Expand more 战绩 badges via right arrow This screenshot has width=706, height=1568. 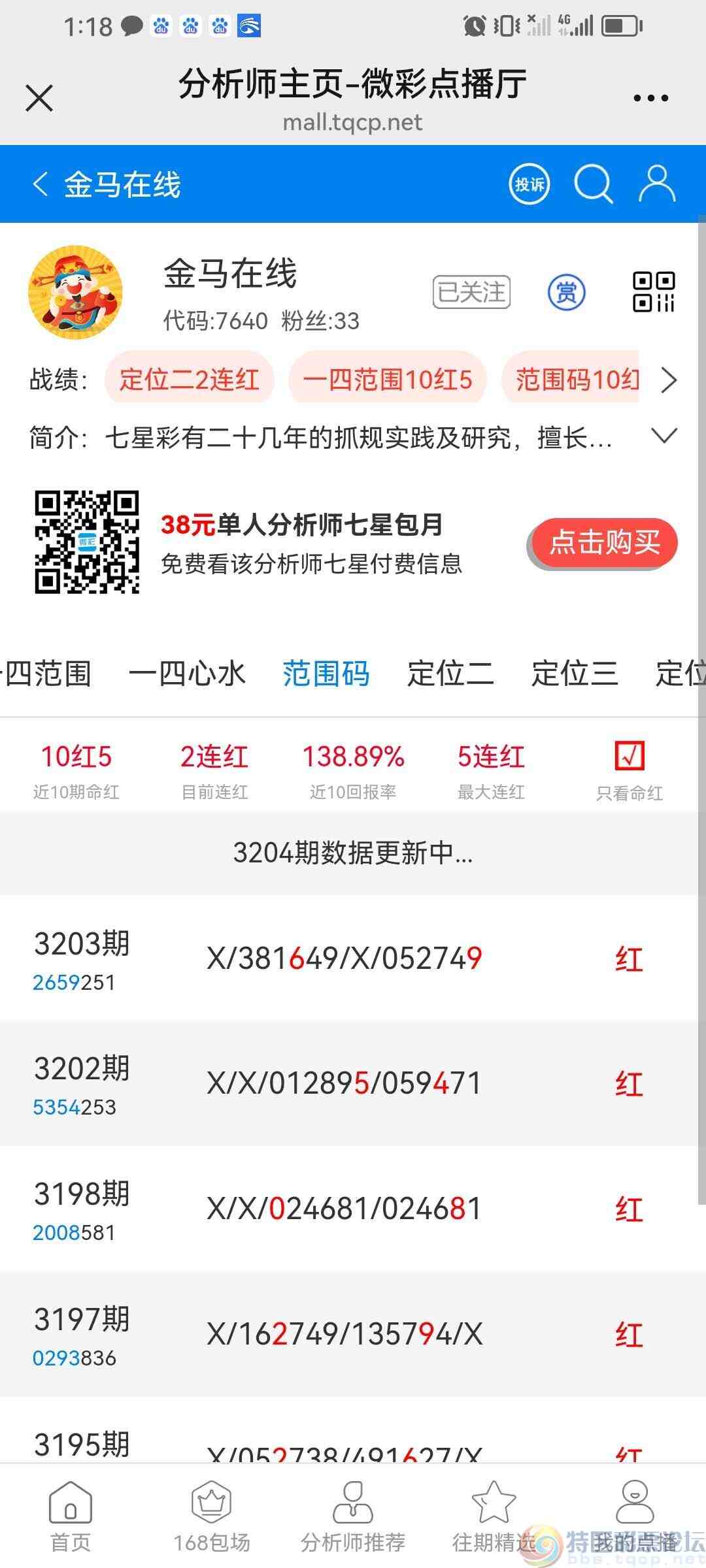click(x=668, y=380)
